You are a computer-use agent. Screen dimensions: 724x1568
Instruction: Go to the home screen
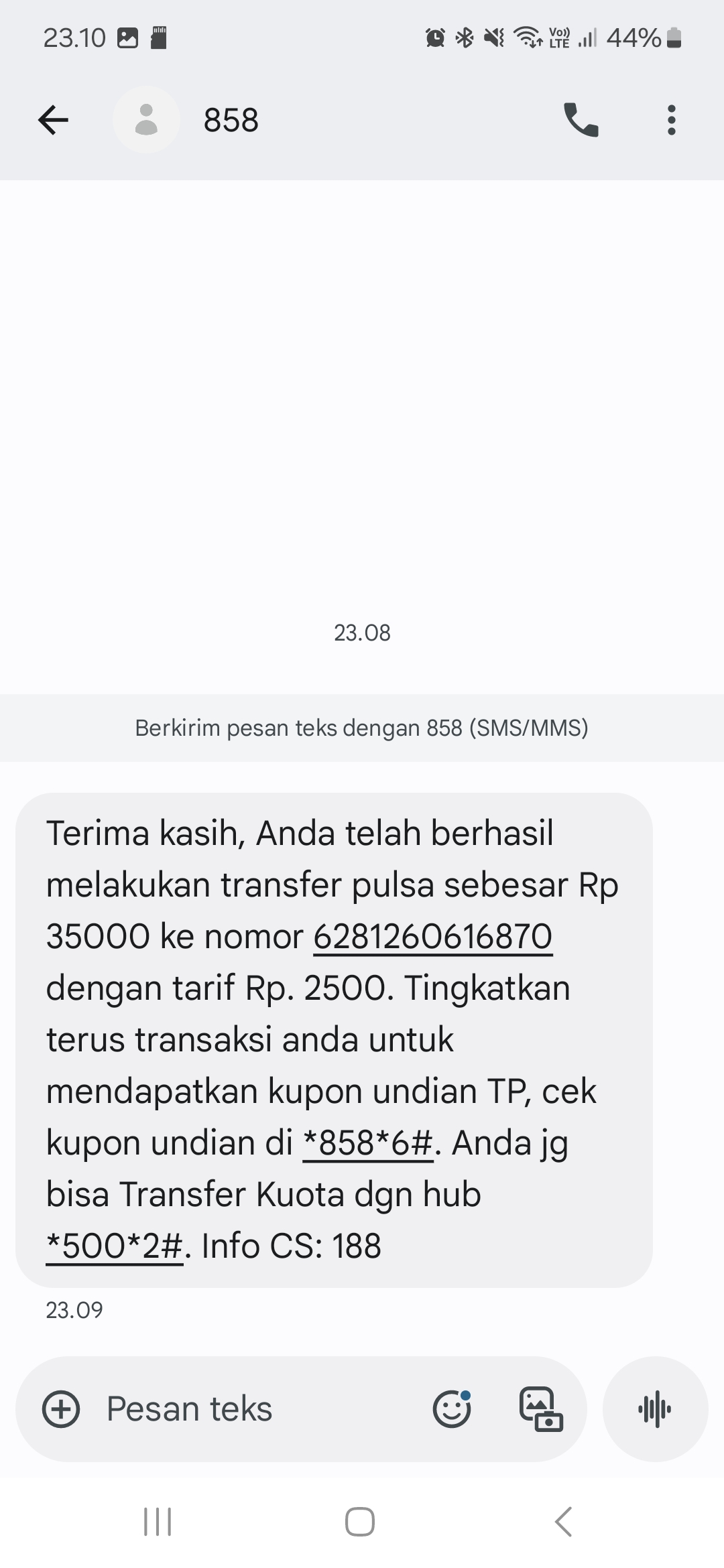pos(360,1521)
